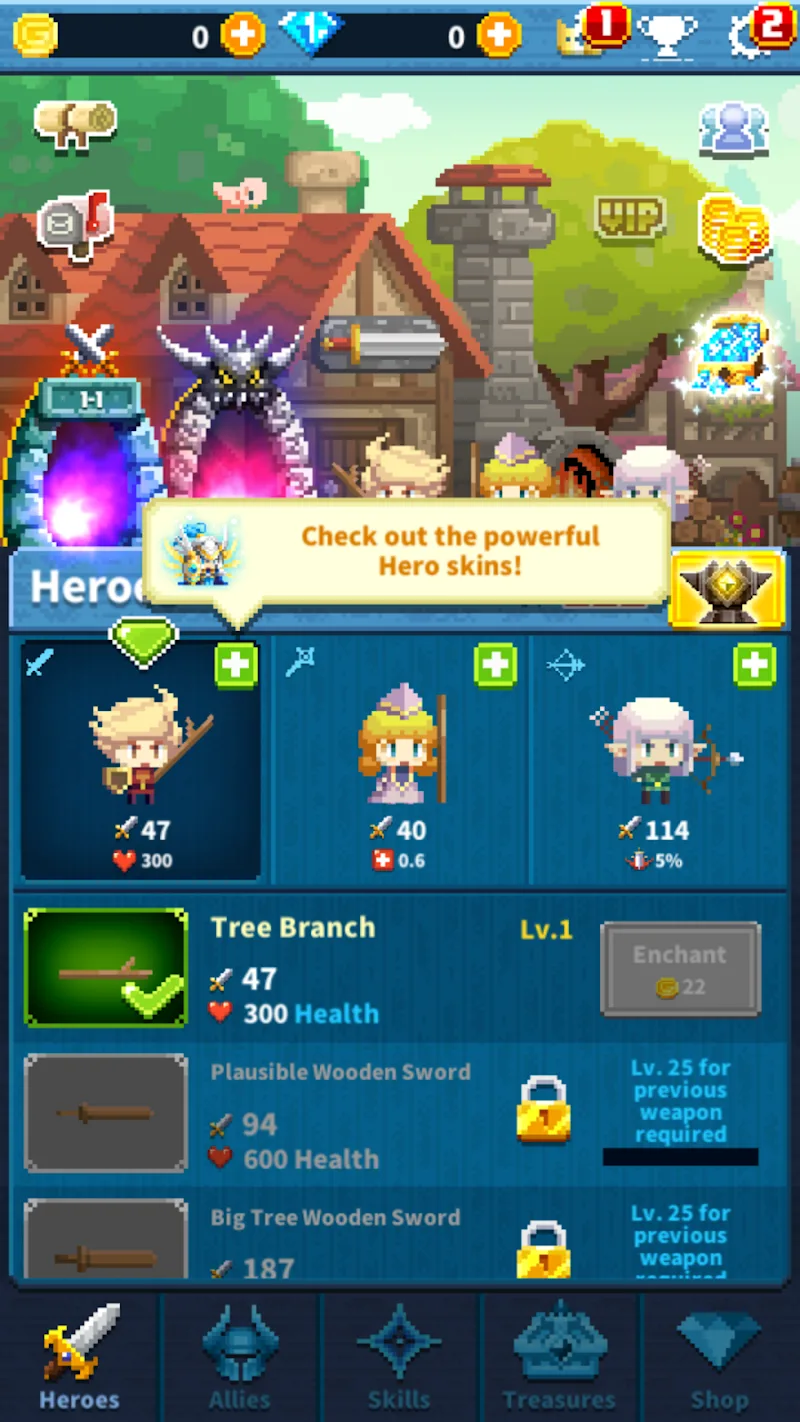Add more gold coins
Screen dimensions: 800x1422
[242, 36]
